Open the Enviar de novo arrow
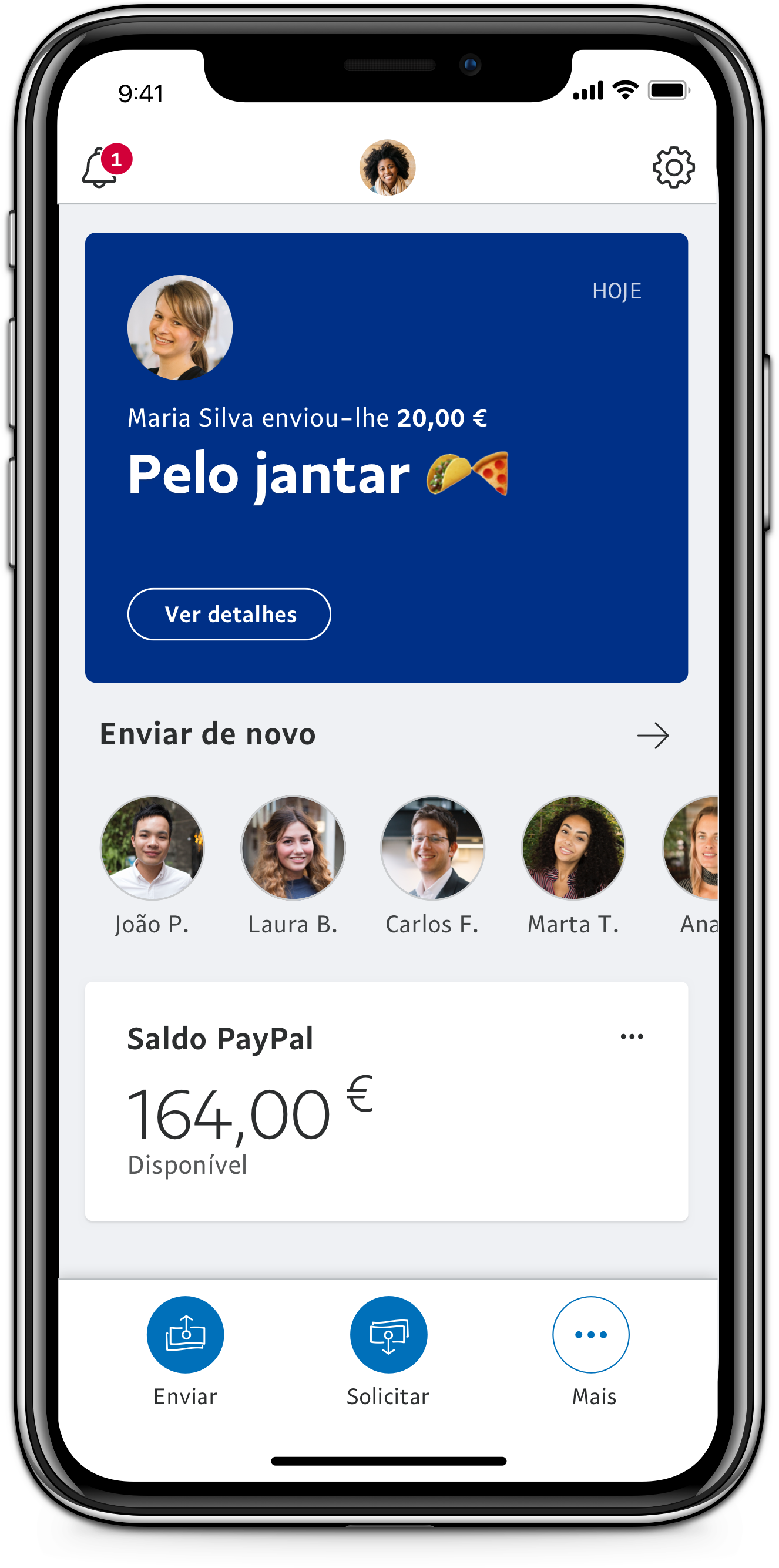The height and width of the screenshot is (1568, 779). click(x=653, y=736)
